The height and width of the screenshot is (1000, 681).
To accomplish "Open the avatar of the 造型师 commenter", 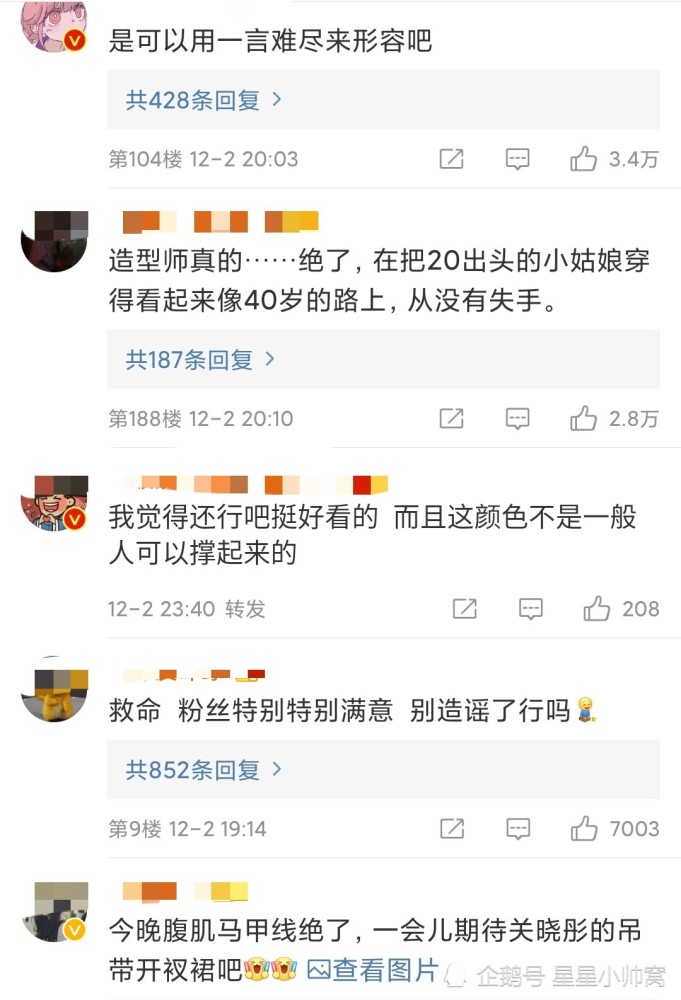I will tap(55, 241).
